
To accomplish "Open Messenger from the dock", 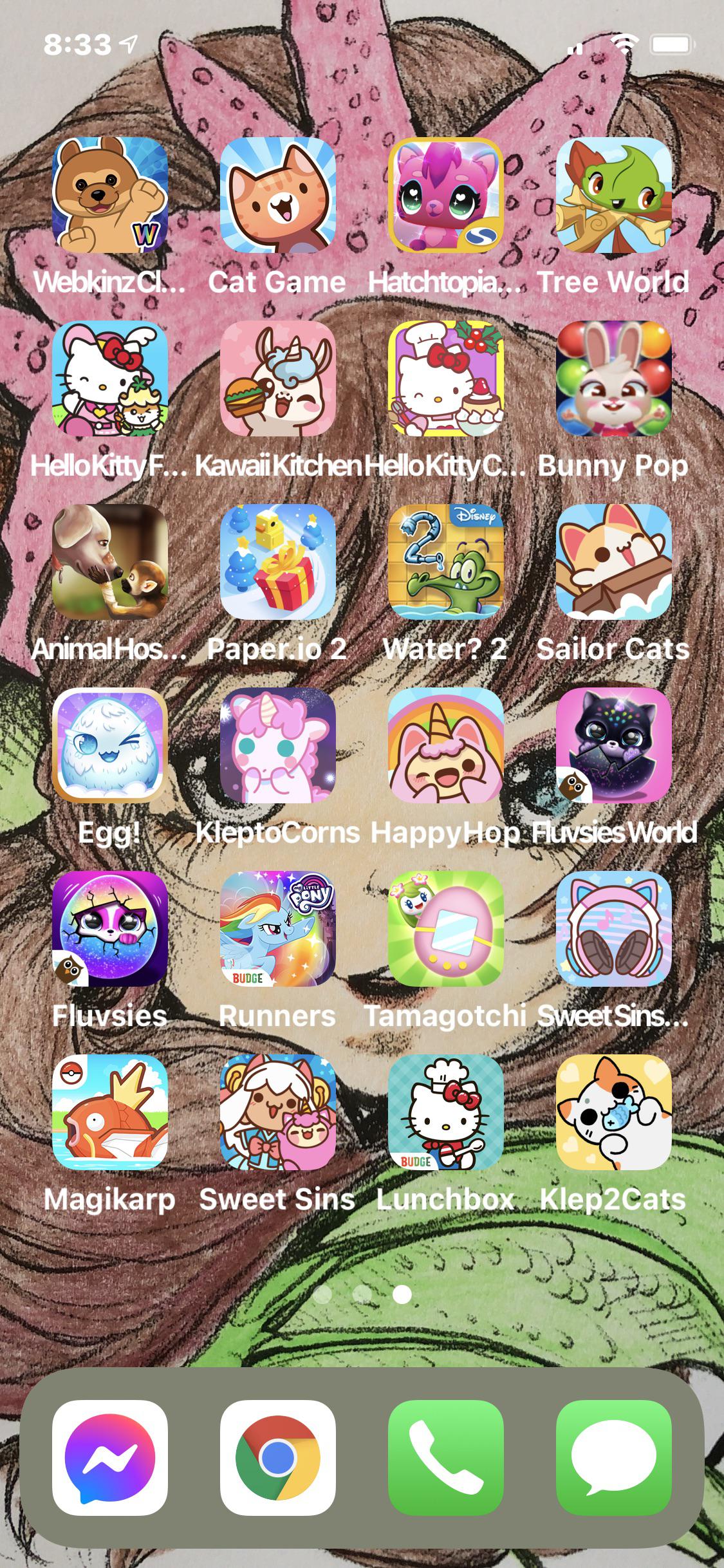I will point(109,1458).
